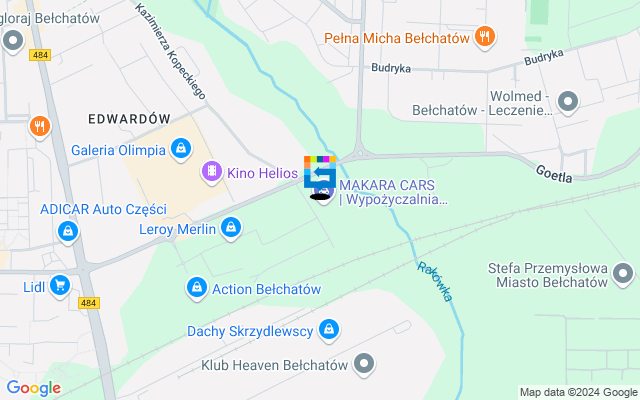The height and width of the screenshot is (400, 640).
Task: Tap the Leroy Merlin store pin
Action: 231,228
